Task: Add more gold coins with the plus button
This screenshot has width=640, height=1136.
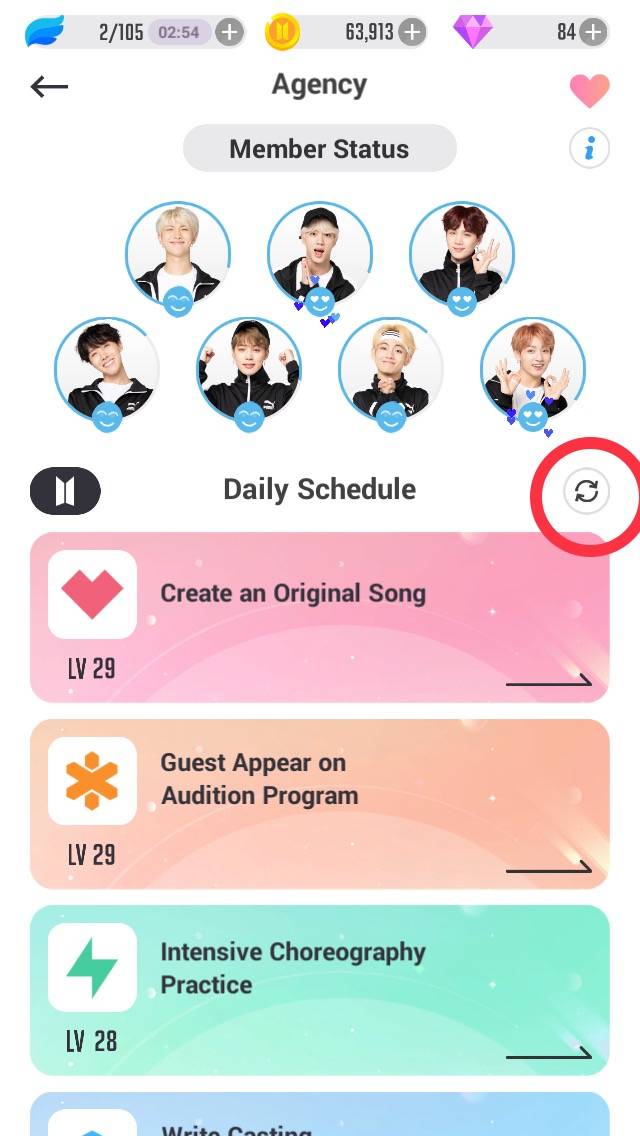Action: (x=412, y=32)
